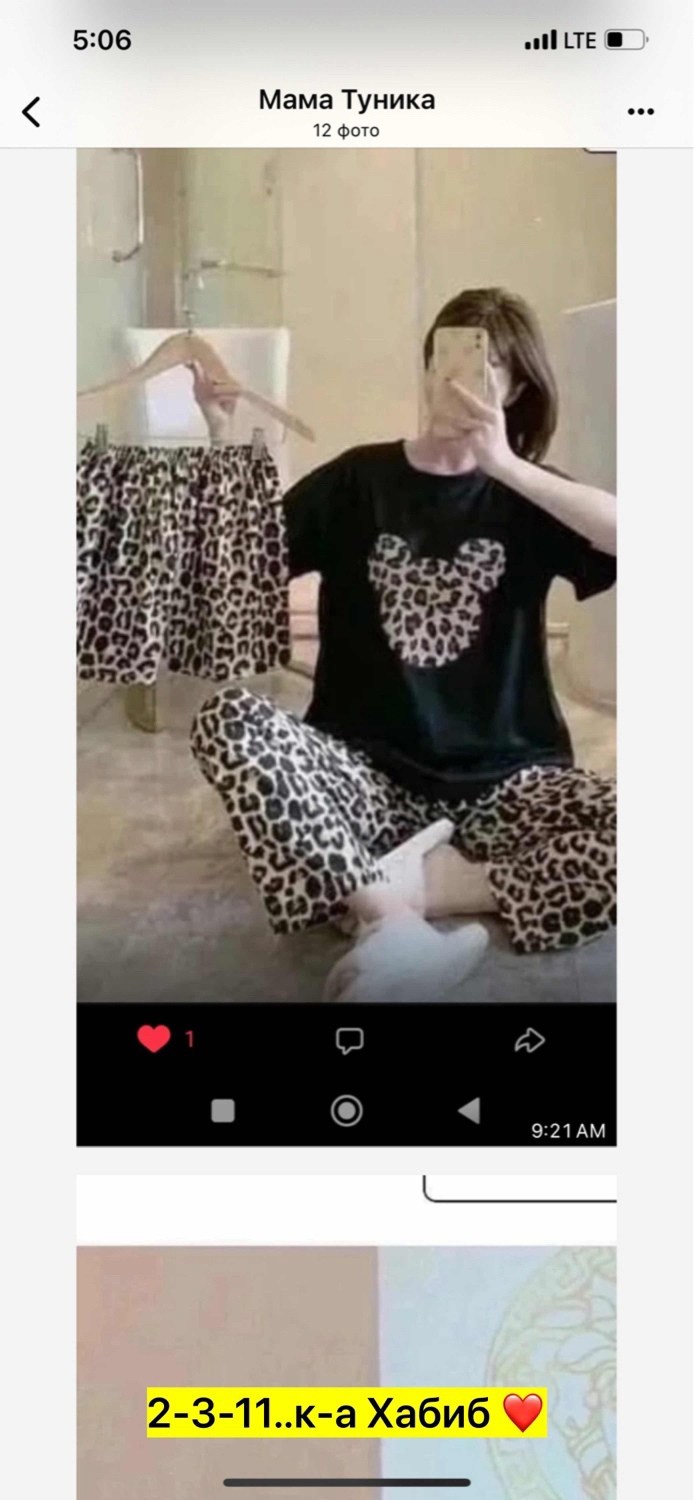Open the three-dot overflow menu
The height and width of the screenshot is (1500, 694).
coord(640,112)
